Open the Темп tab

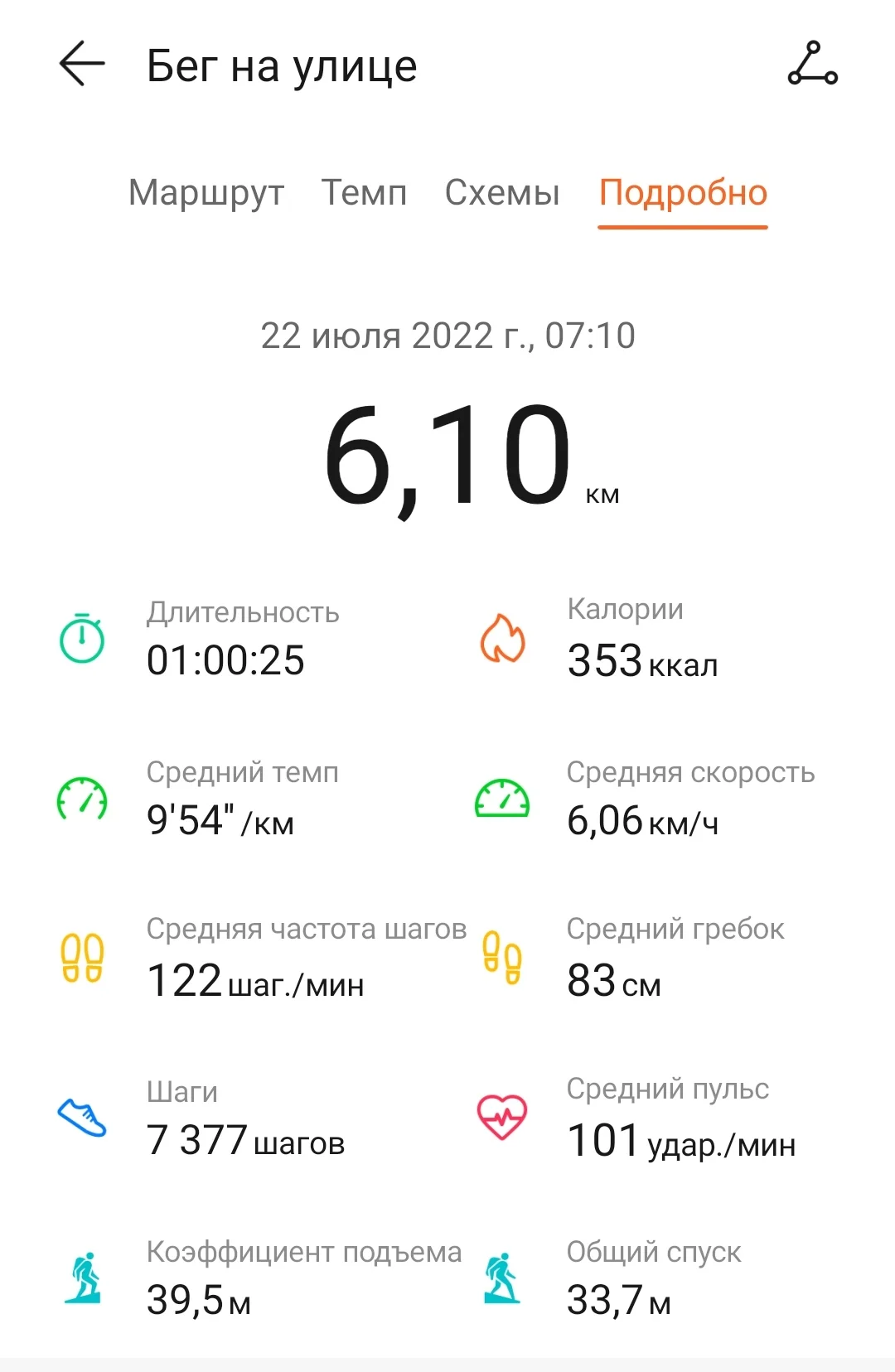[x=365, y=192]
